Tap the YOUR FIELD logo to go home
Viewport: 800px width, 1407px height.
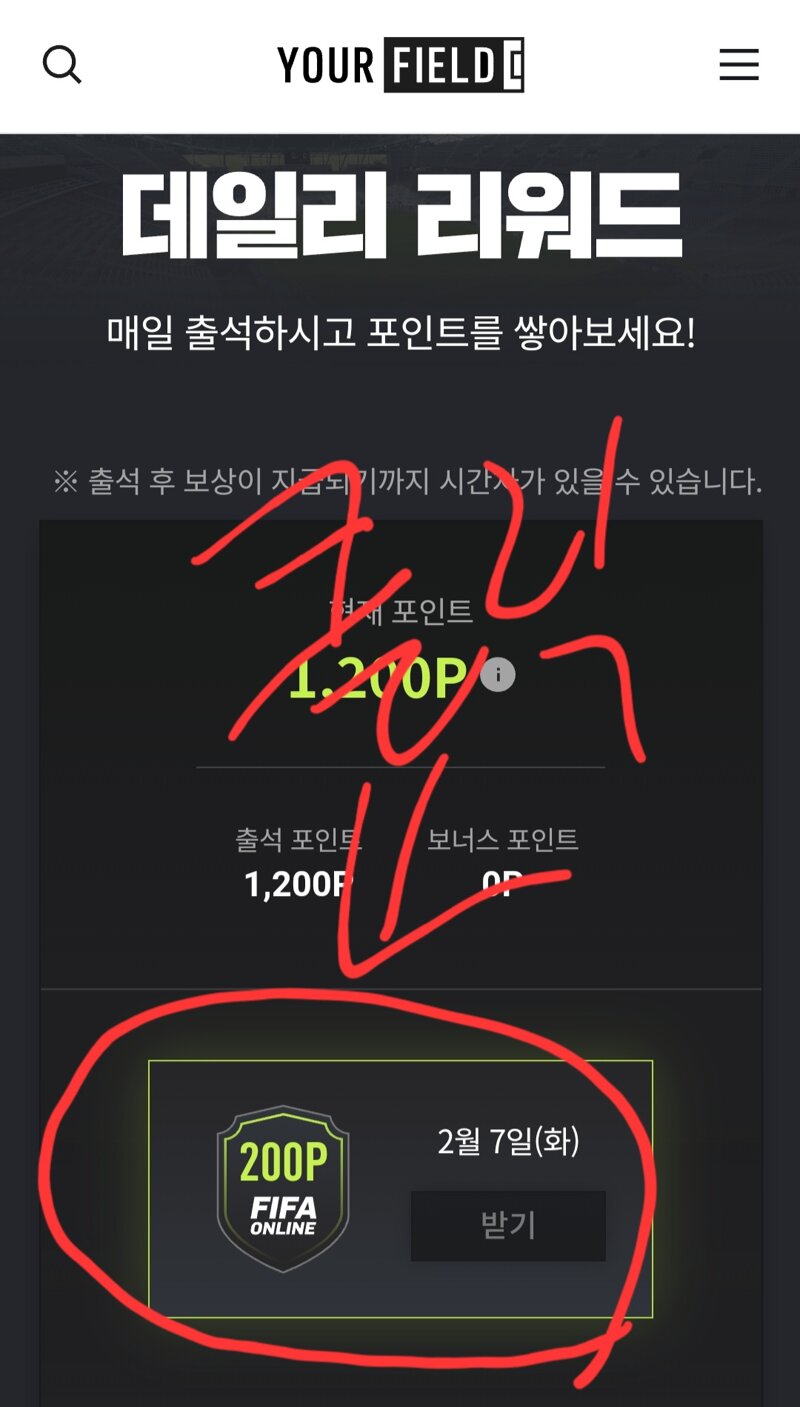[x=401, y=66]
